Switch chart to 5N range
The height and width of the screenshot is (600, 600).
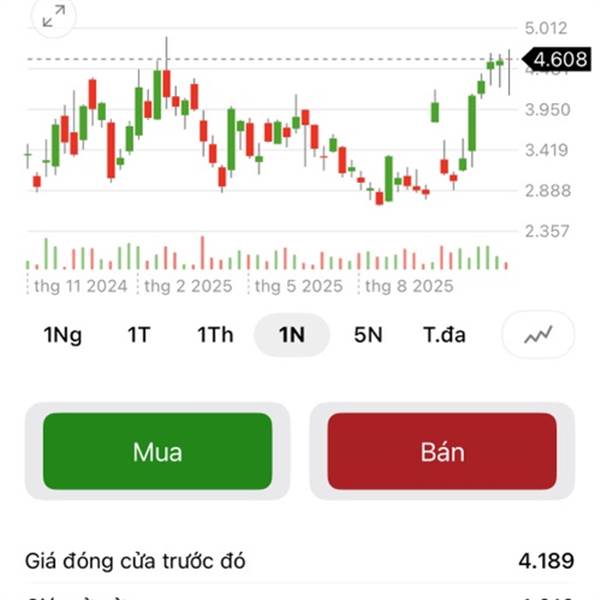point(368,335)
